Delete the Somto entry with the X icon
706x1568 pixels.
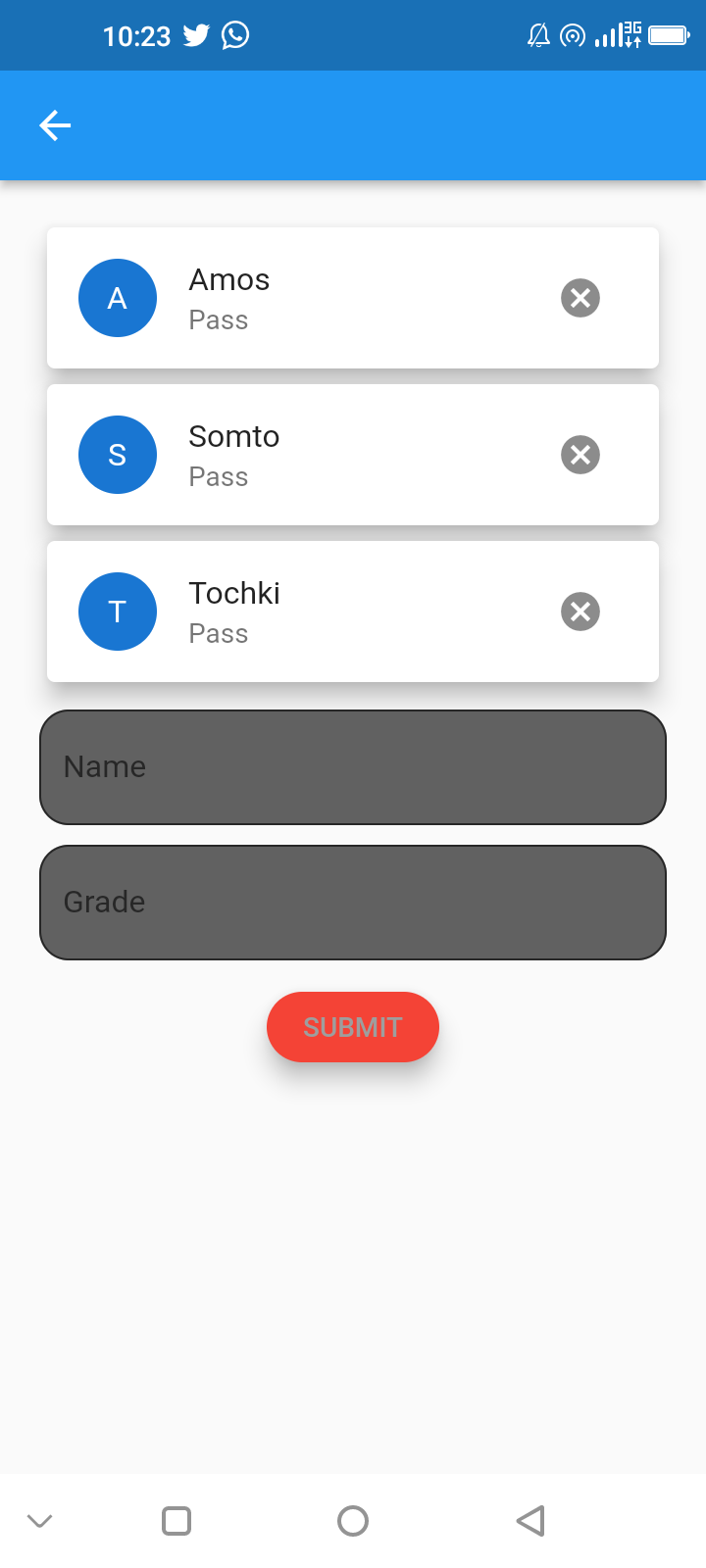click(x=580, y=454)
